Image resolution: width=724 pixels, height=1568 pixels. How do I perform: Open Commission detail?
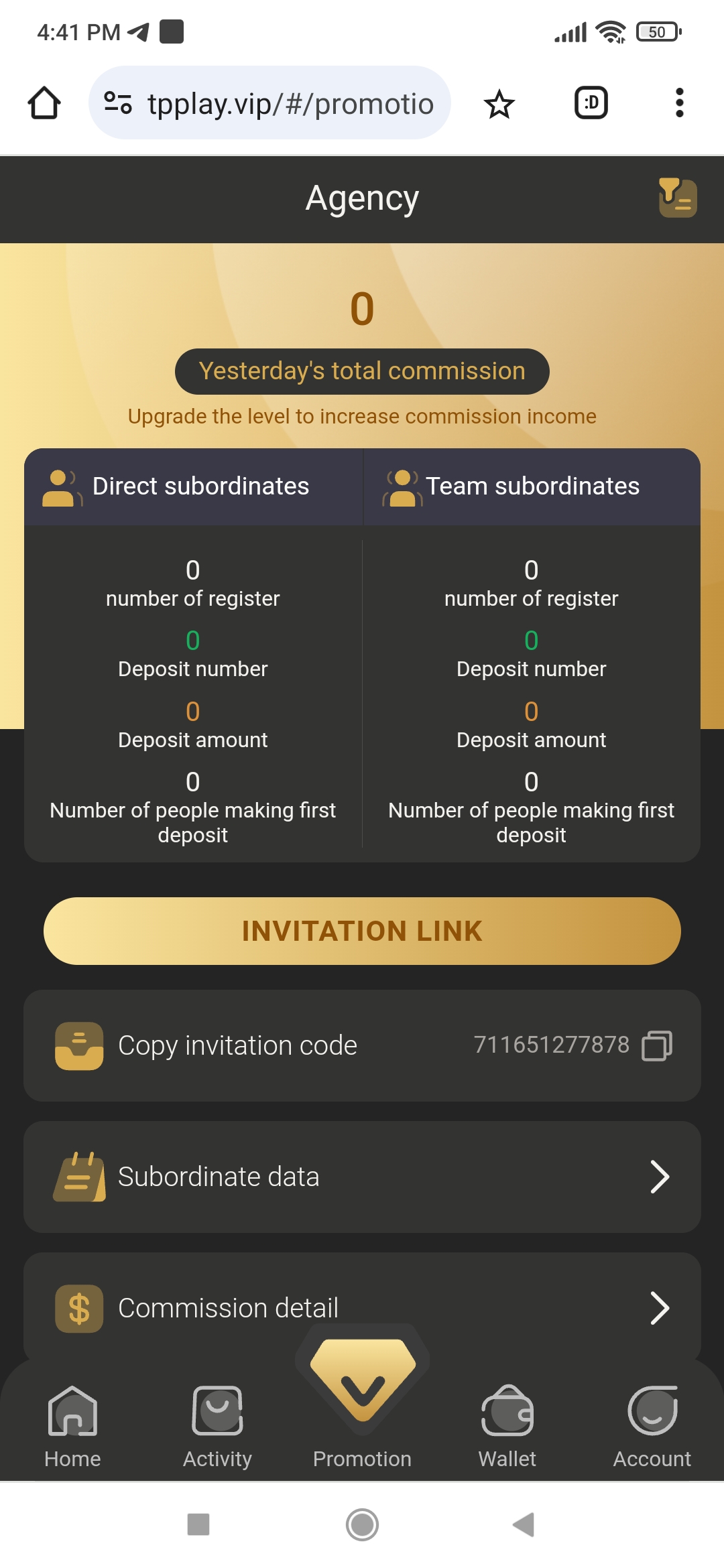point(362,1308)
